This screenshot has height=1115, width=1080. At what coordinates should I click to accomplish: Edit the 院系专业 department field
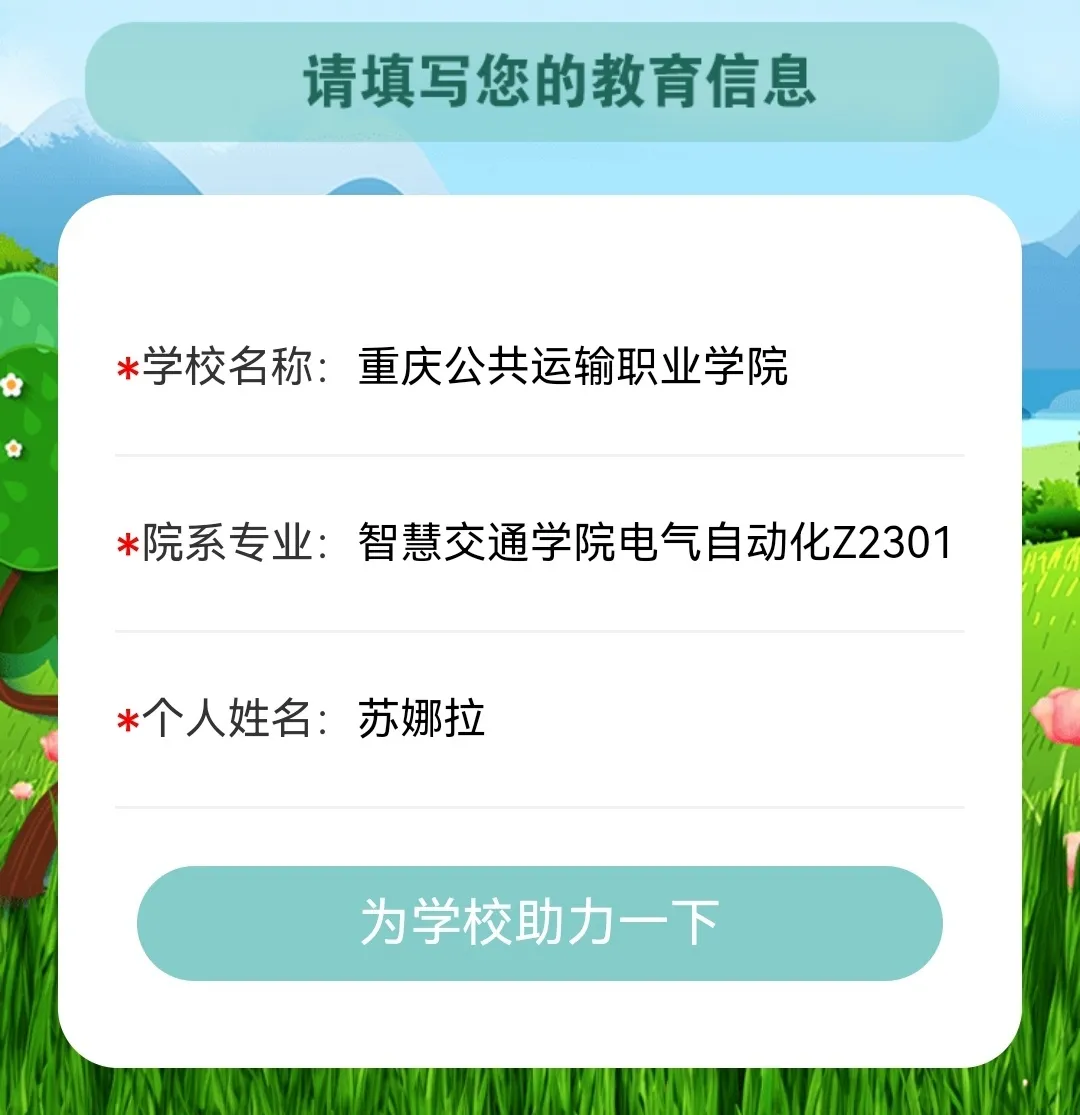pos(655,544)
